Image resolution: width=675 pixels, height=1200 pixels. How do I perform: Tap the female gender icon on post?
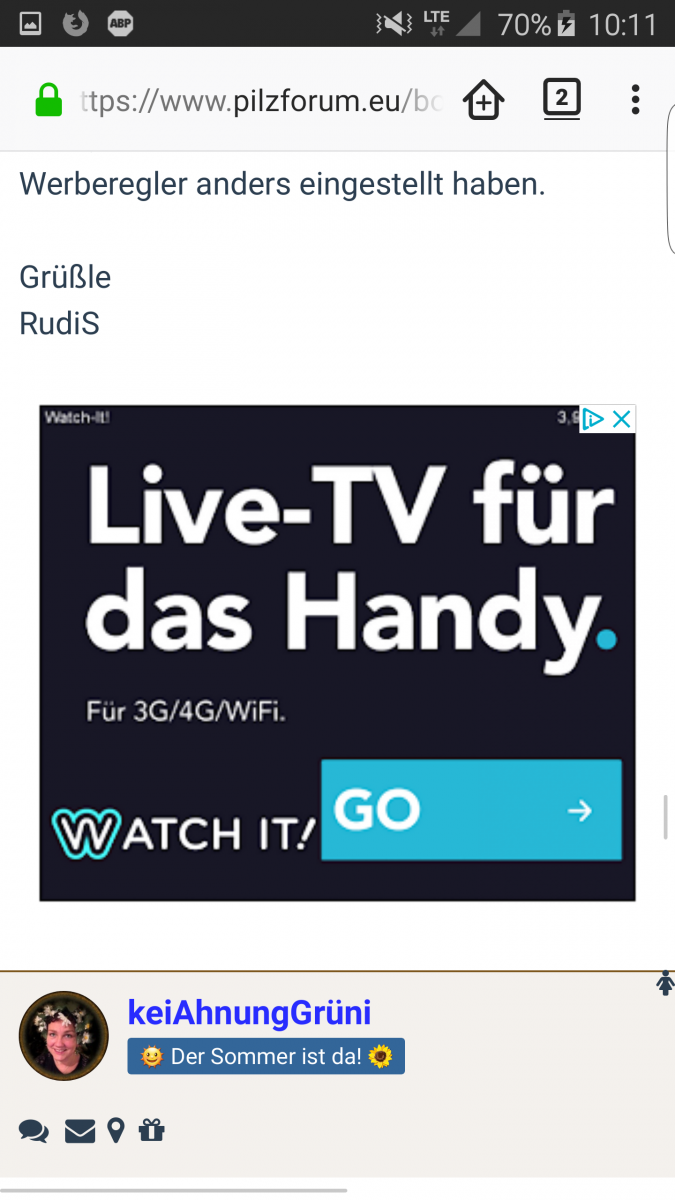665,984
